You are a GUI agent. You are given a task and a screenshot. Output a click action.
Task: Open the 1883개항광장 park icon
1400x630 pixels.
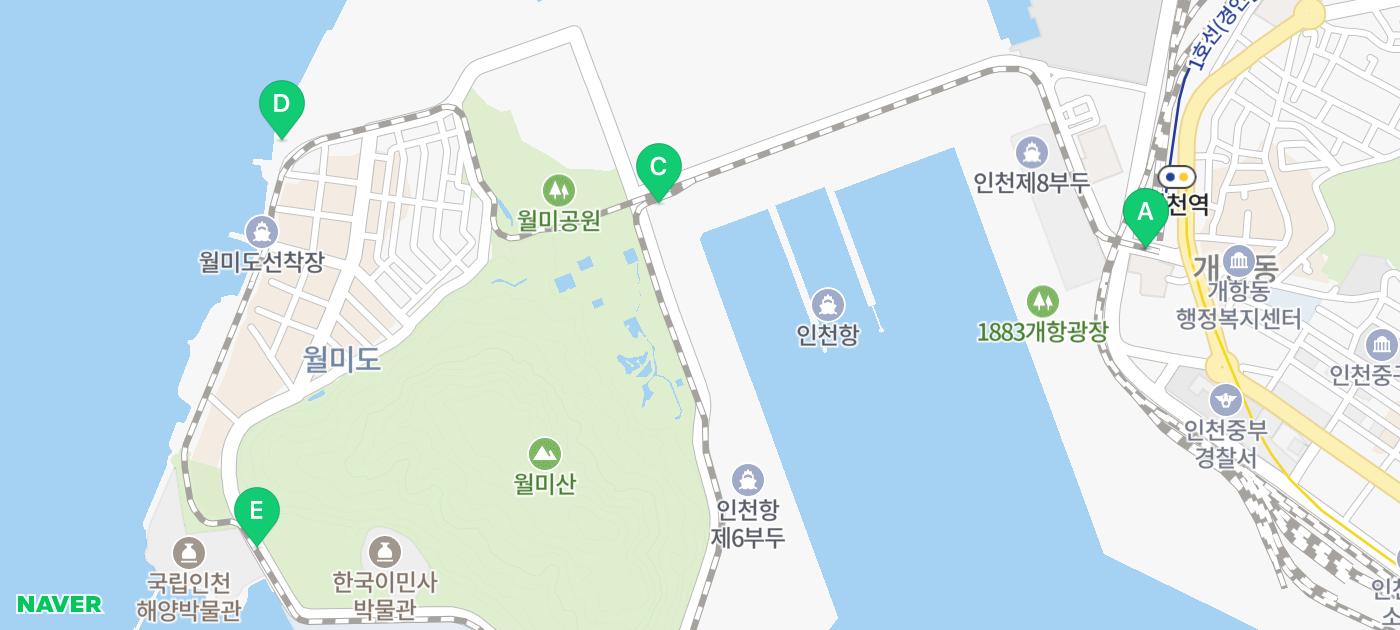click(1042, 301)
